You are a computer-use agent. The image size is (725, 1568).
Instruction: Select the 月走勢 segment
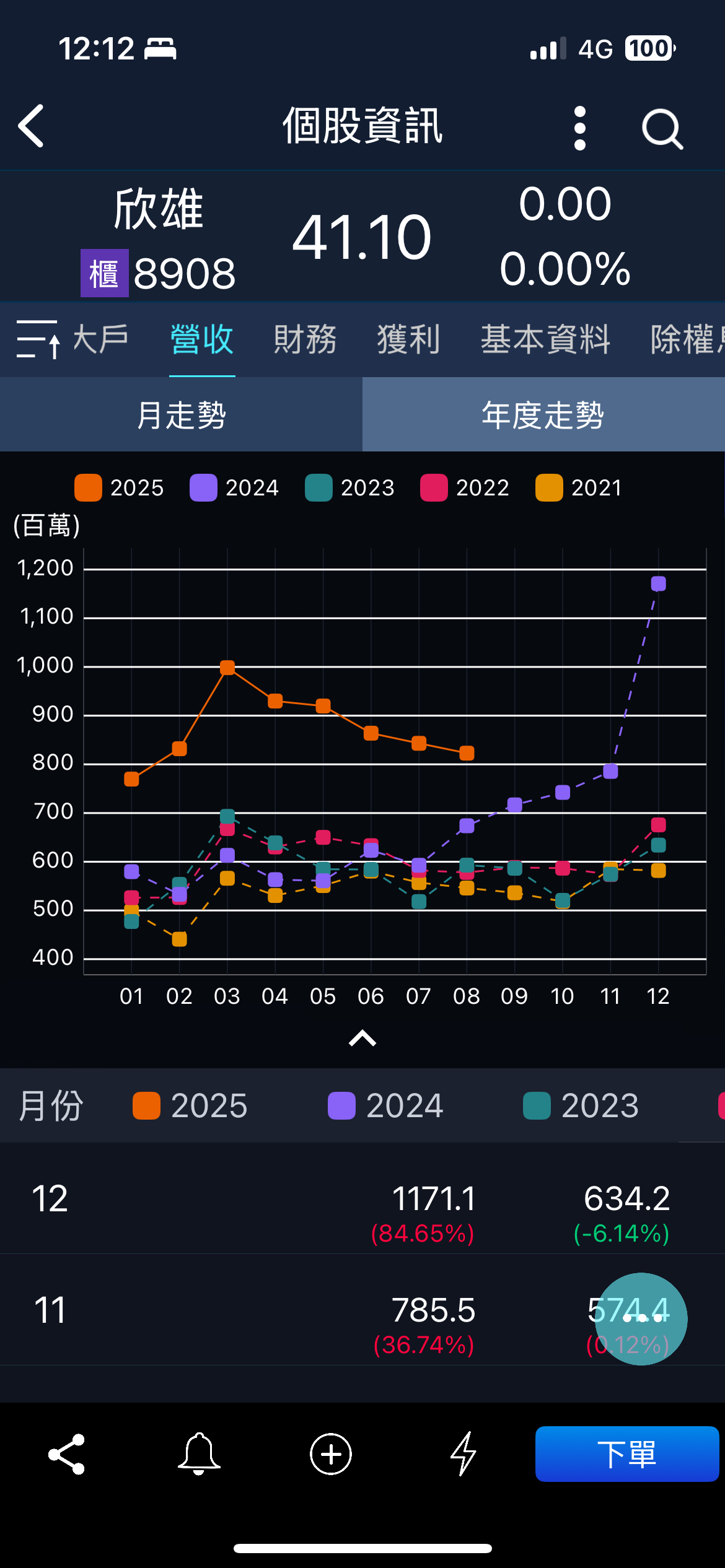[x=181, y=414]
